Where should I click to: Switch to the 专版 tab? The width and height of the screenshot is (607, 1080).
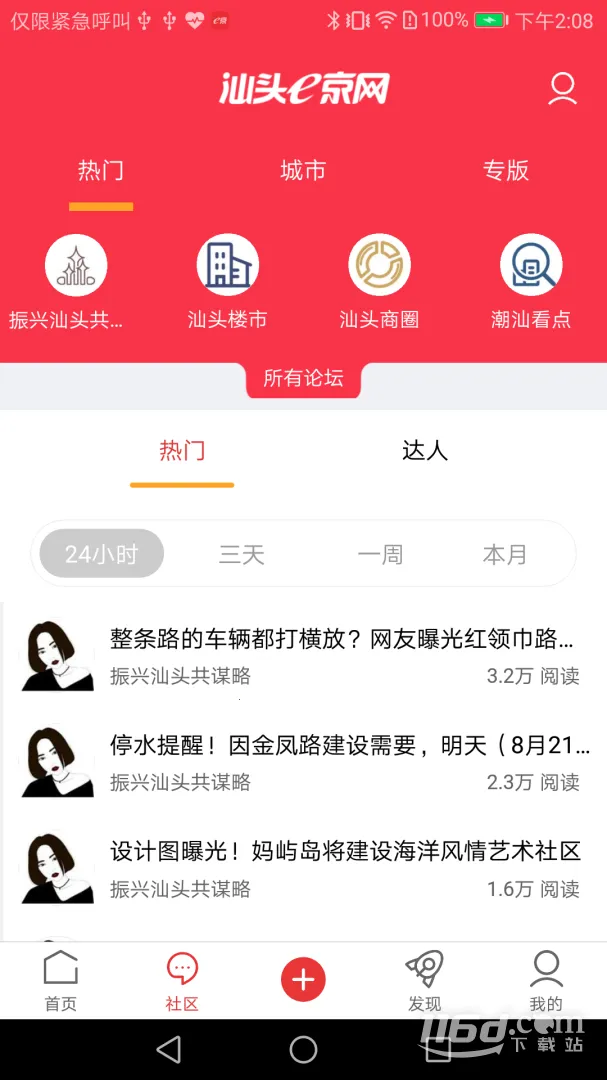coord(505,171)
